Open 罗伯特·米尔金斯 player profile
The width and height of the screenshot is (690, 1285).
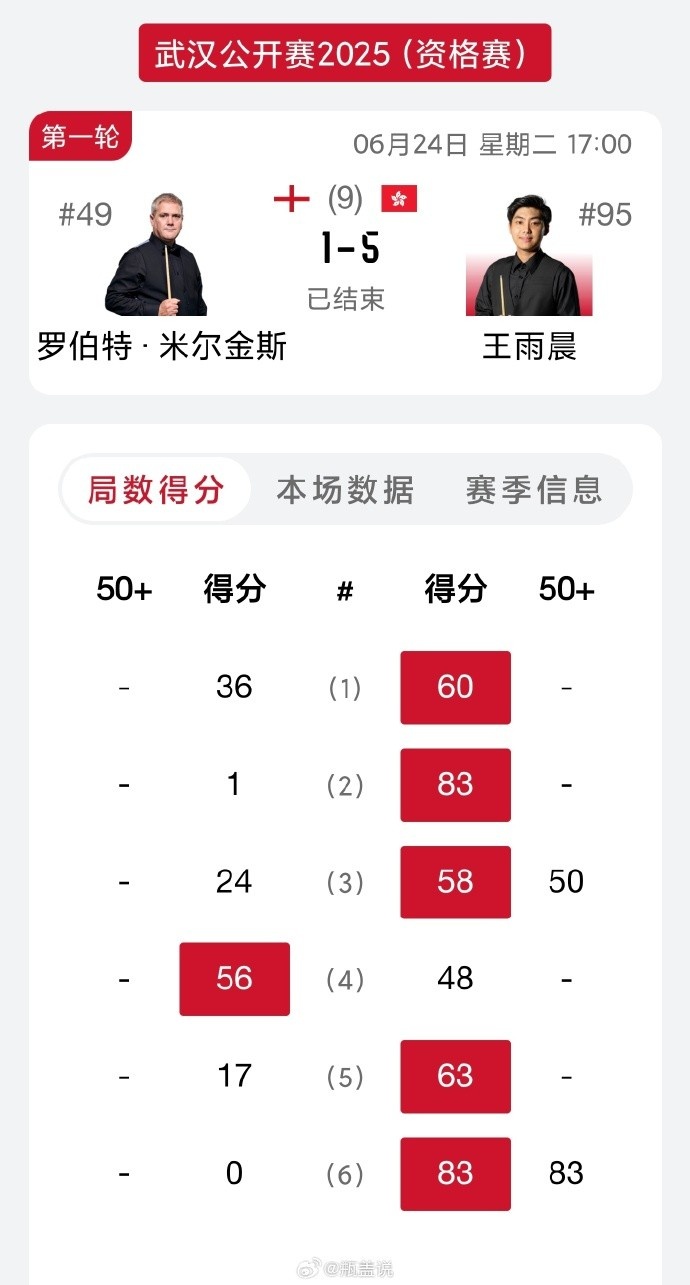[x=161, y=347]
